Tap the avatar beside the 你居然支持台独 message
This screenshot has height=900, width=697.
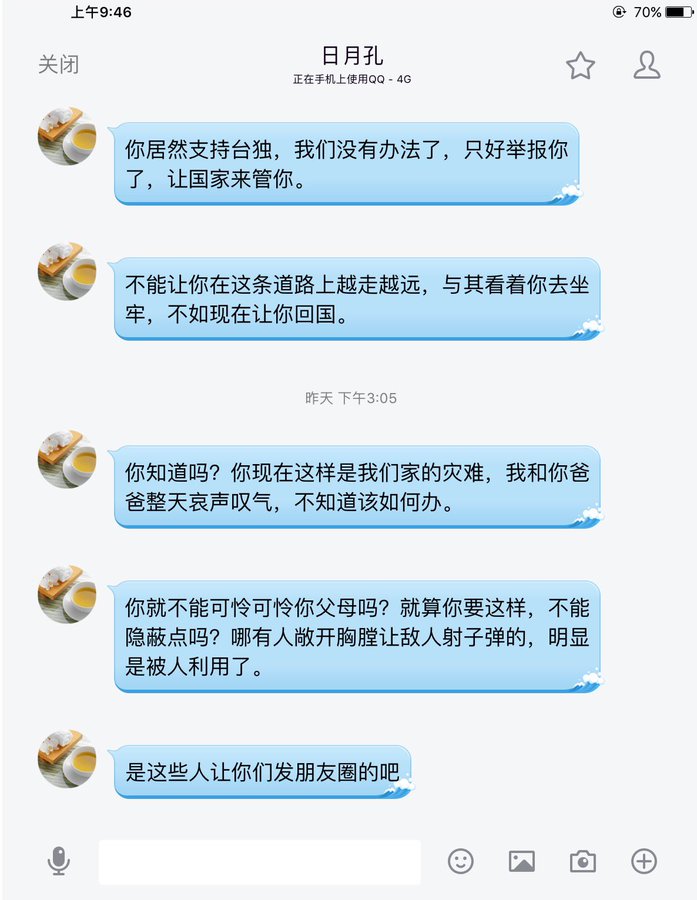click(x=67, y=136)
